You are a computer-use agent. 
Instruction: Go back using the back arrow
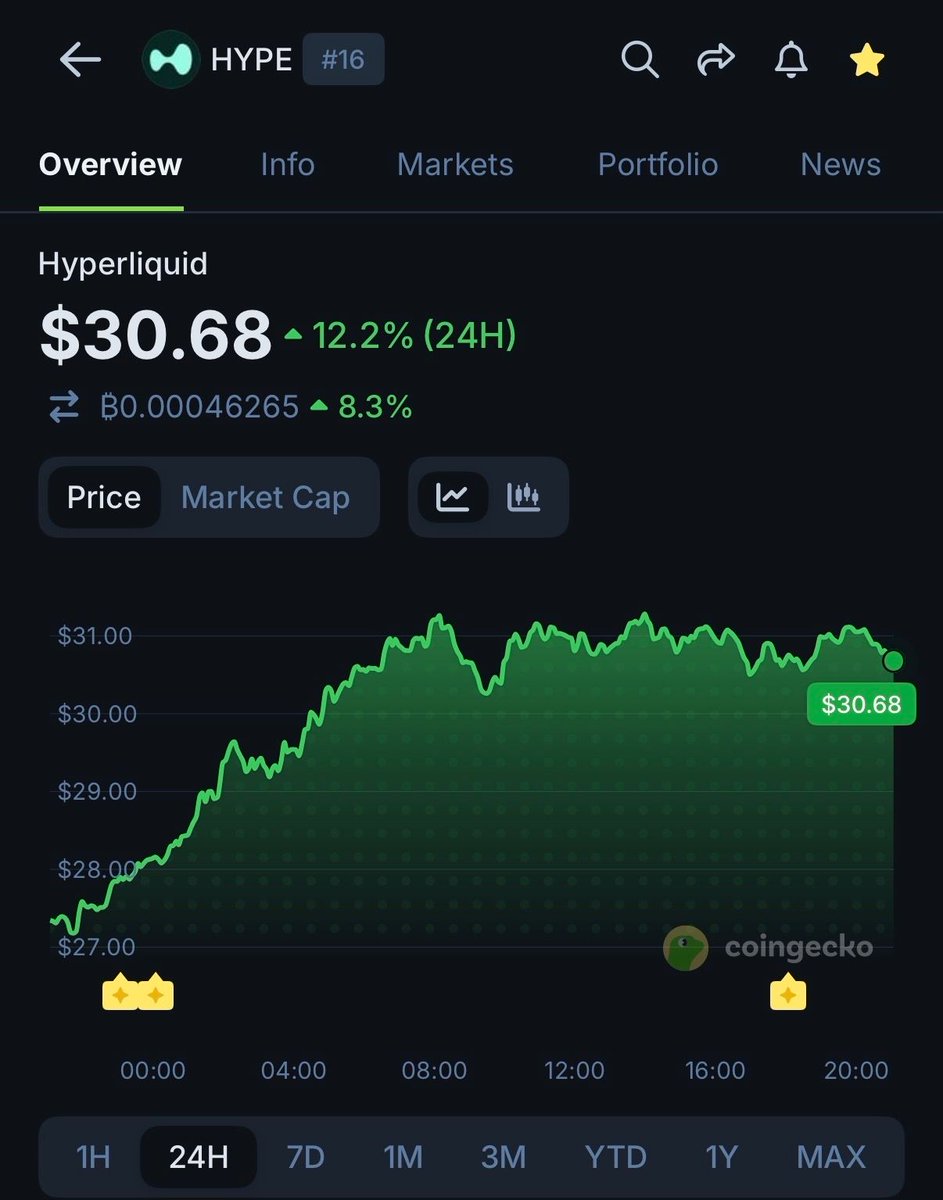(80, 61)
